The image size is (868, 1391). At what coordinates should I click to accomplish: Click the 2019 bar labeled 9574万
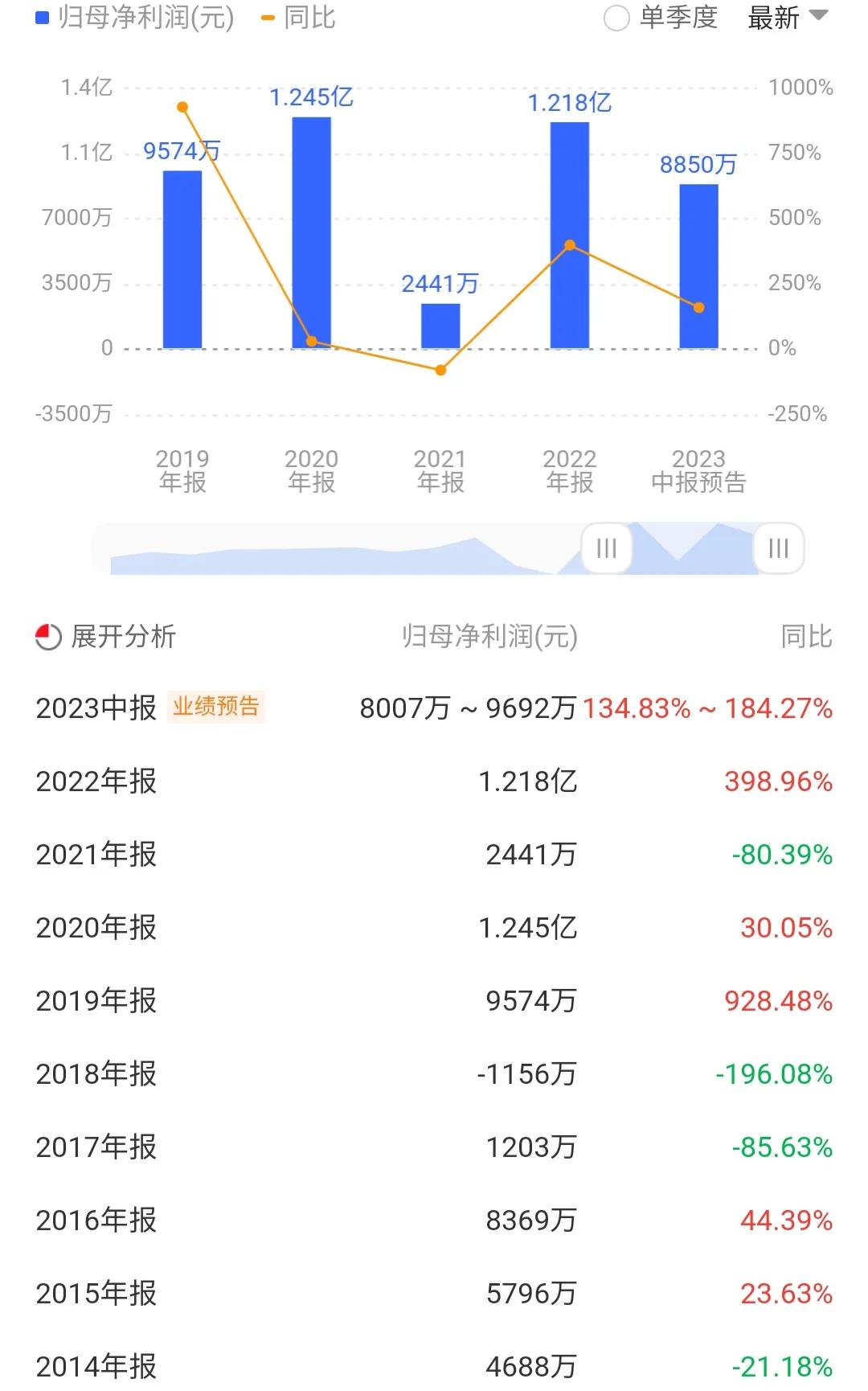tap(182, 257)
